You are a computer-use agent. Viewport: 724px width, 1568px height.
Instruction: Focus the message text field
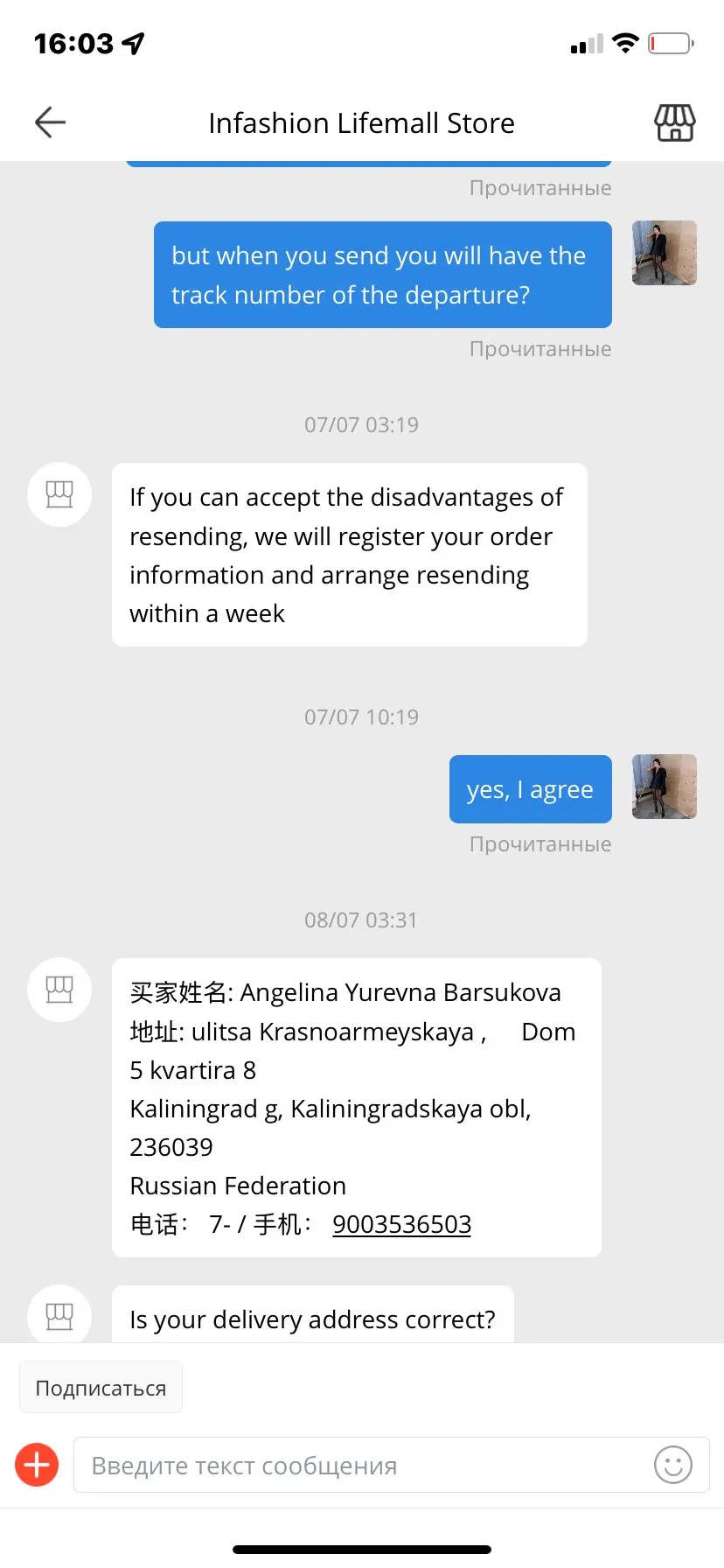[x=359, y=1466]
